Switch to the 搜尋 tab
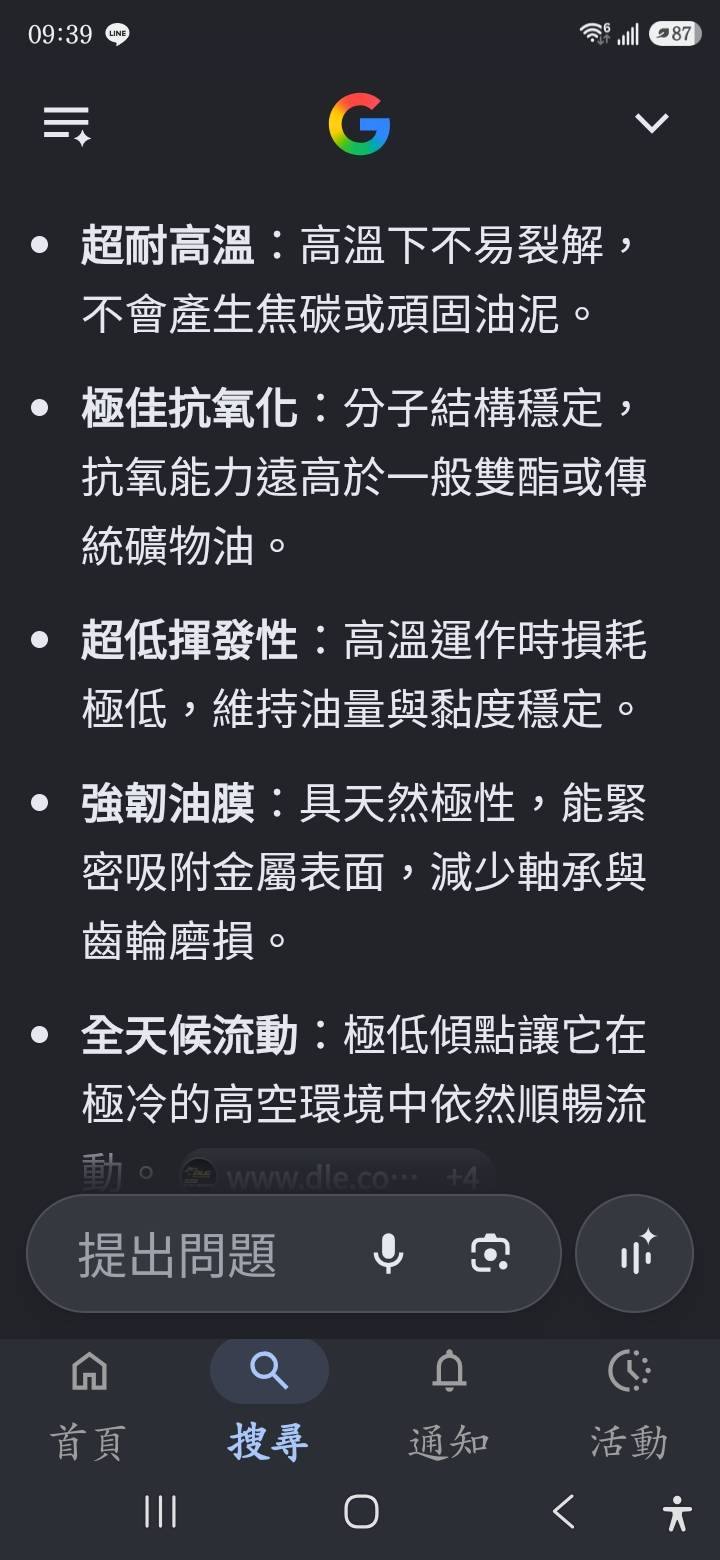Viewport: 720px width, 1560px height. 269,1405
